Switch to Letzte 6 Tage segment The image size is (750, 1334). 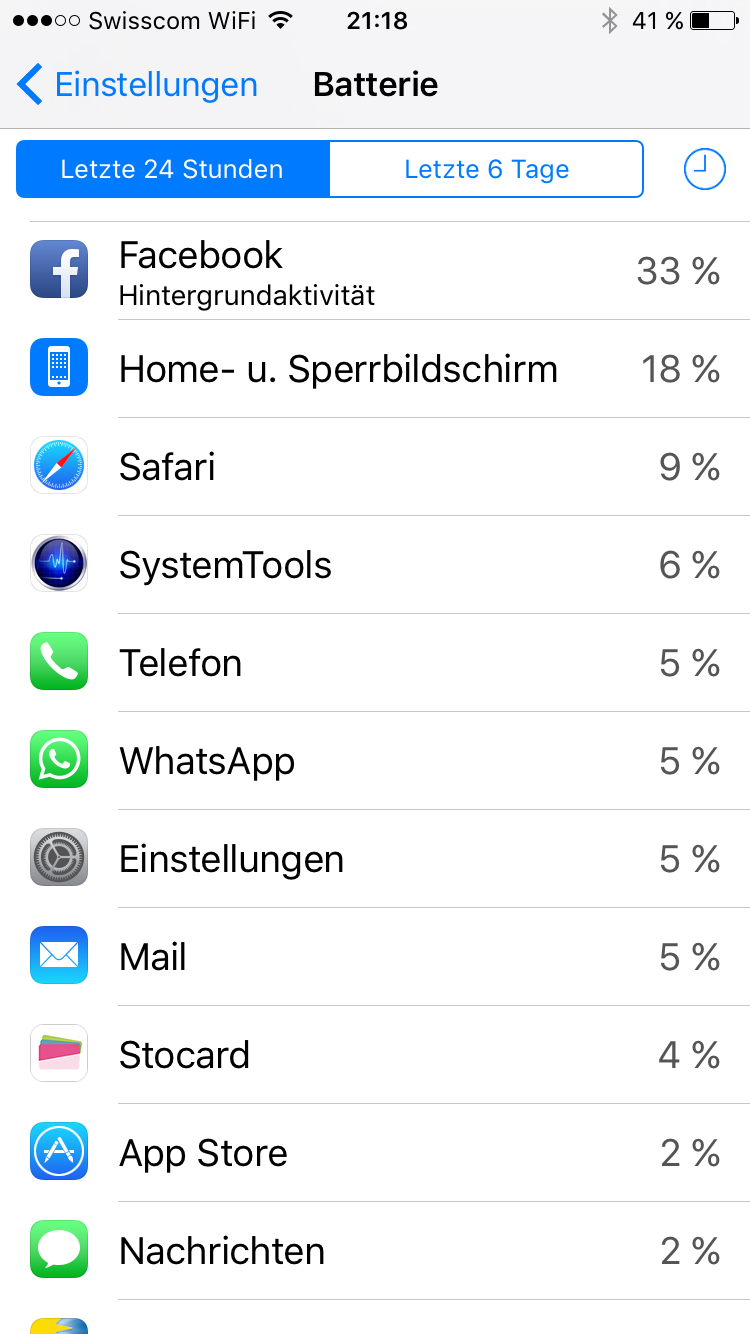486,169
